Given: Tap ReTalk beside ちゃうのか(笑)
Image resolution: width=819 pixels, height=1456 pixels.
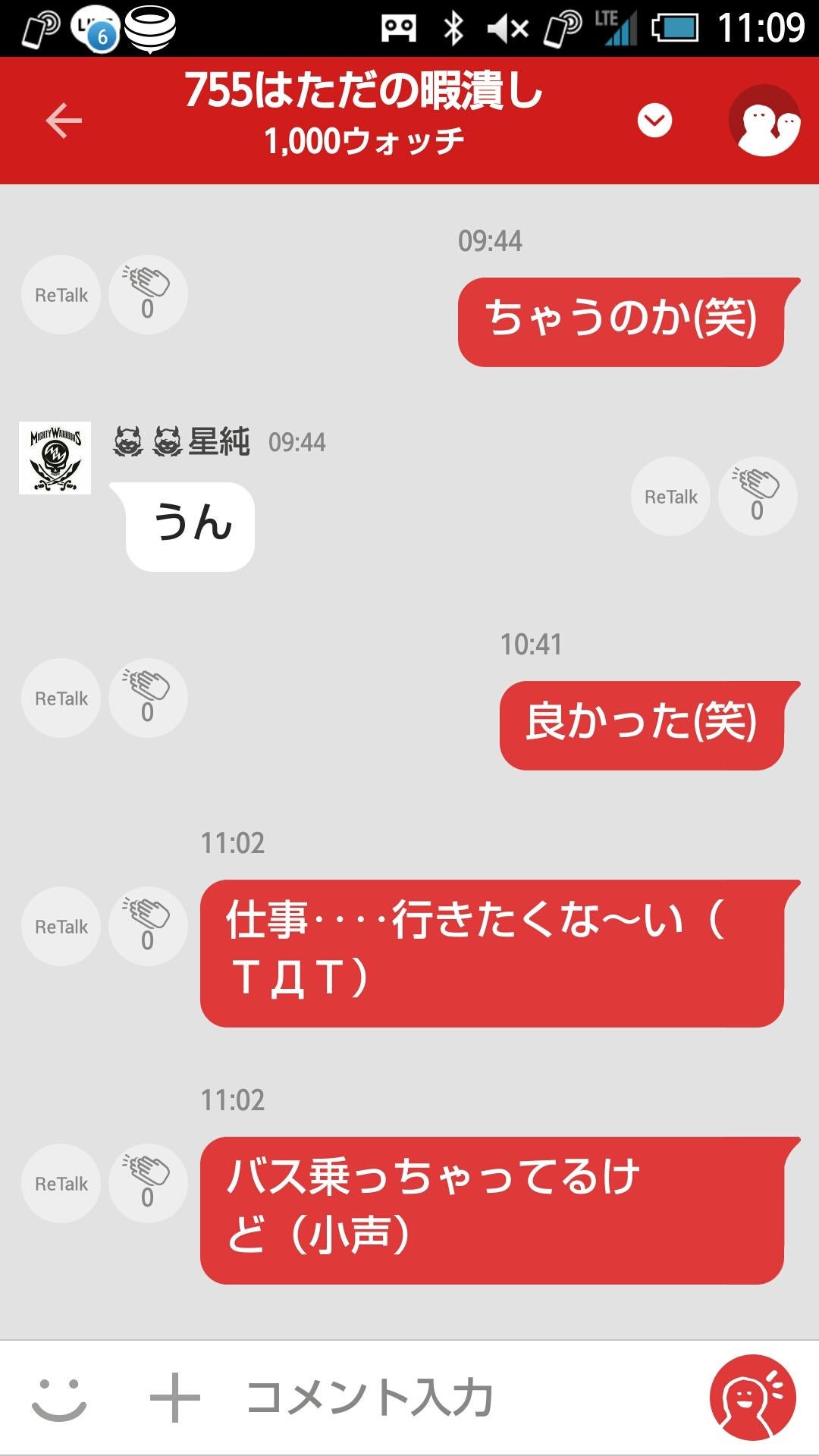Looking at the screenshot, I should click(x=60, y=294).
